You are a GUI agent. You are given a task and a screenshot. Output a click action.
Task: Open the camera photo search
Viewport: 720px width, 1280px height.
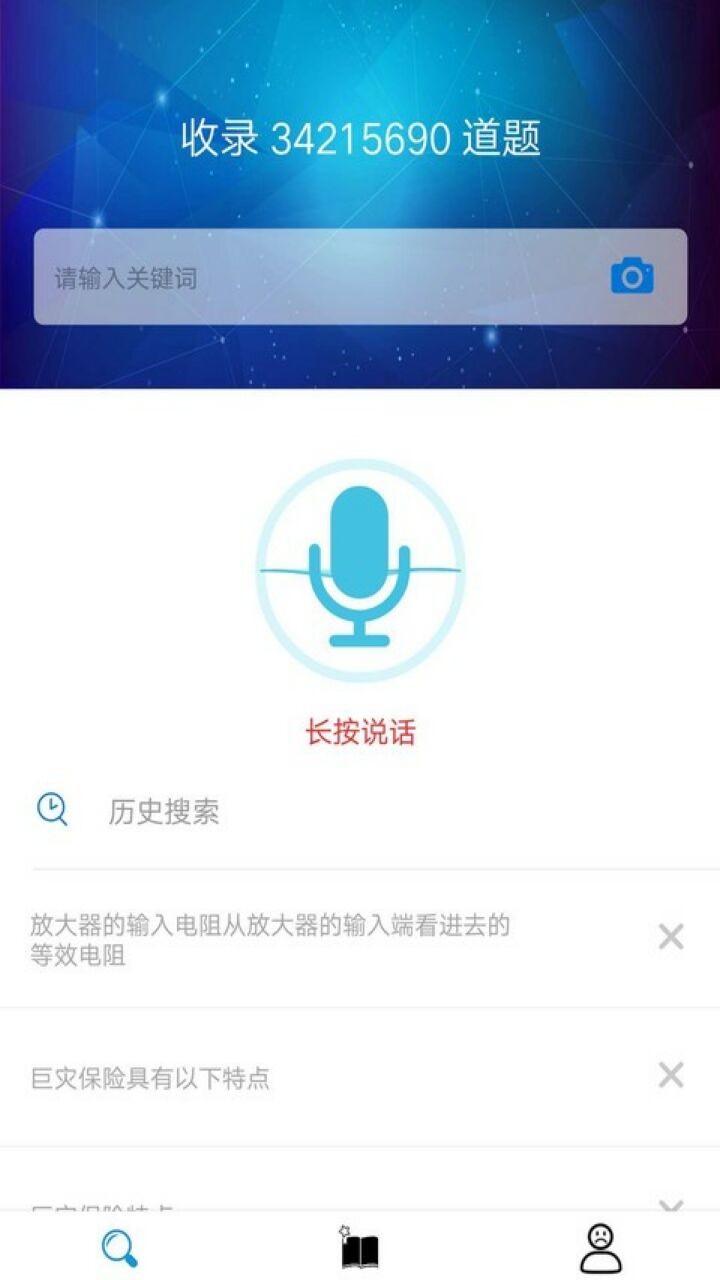[632, 276]
